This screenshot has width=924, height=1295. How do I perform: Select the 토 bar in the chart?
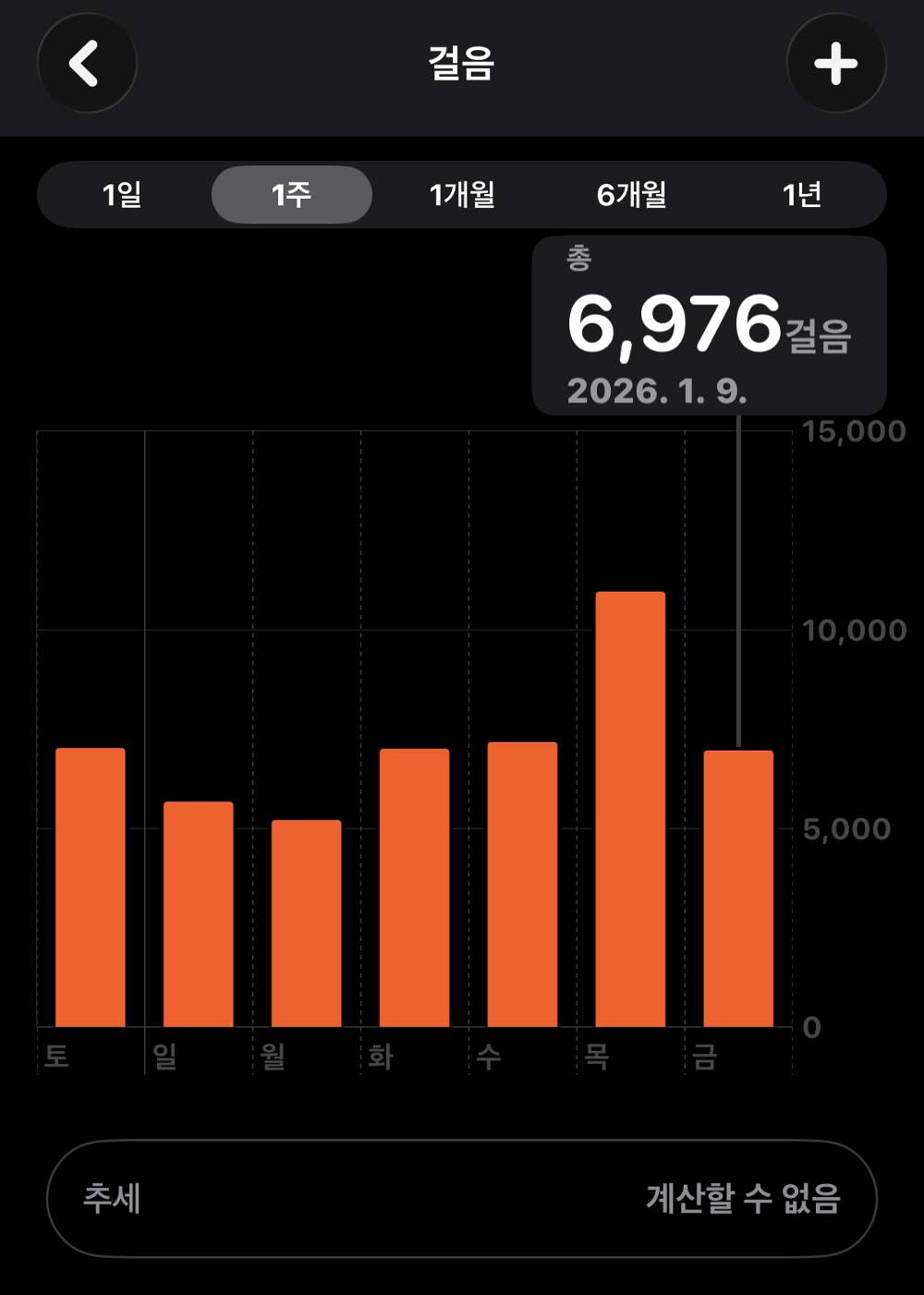91,887
